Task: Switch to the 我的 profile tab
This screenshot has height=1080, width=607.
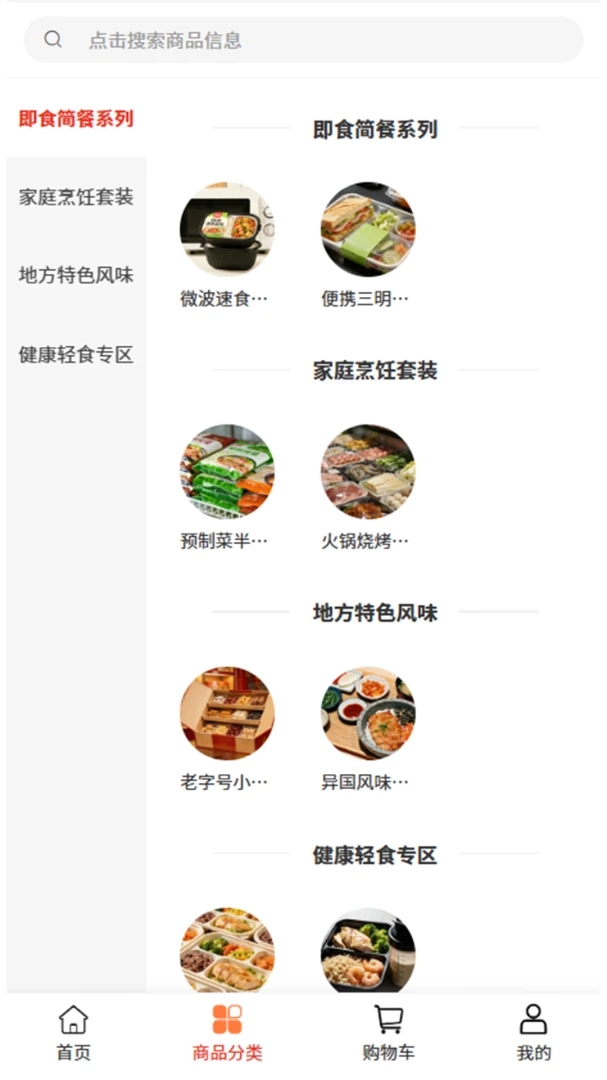Action: 533,1032
